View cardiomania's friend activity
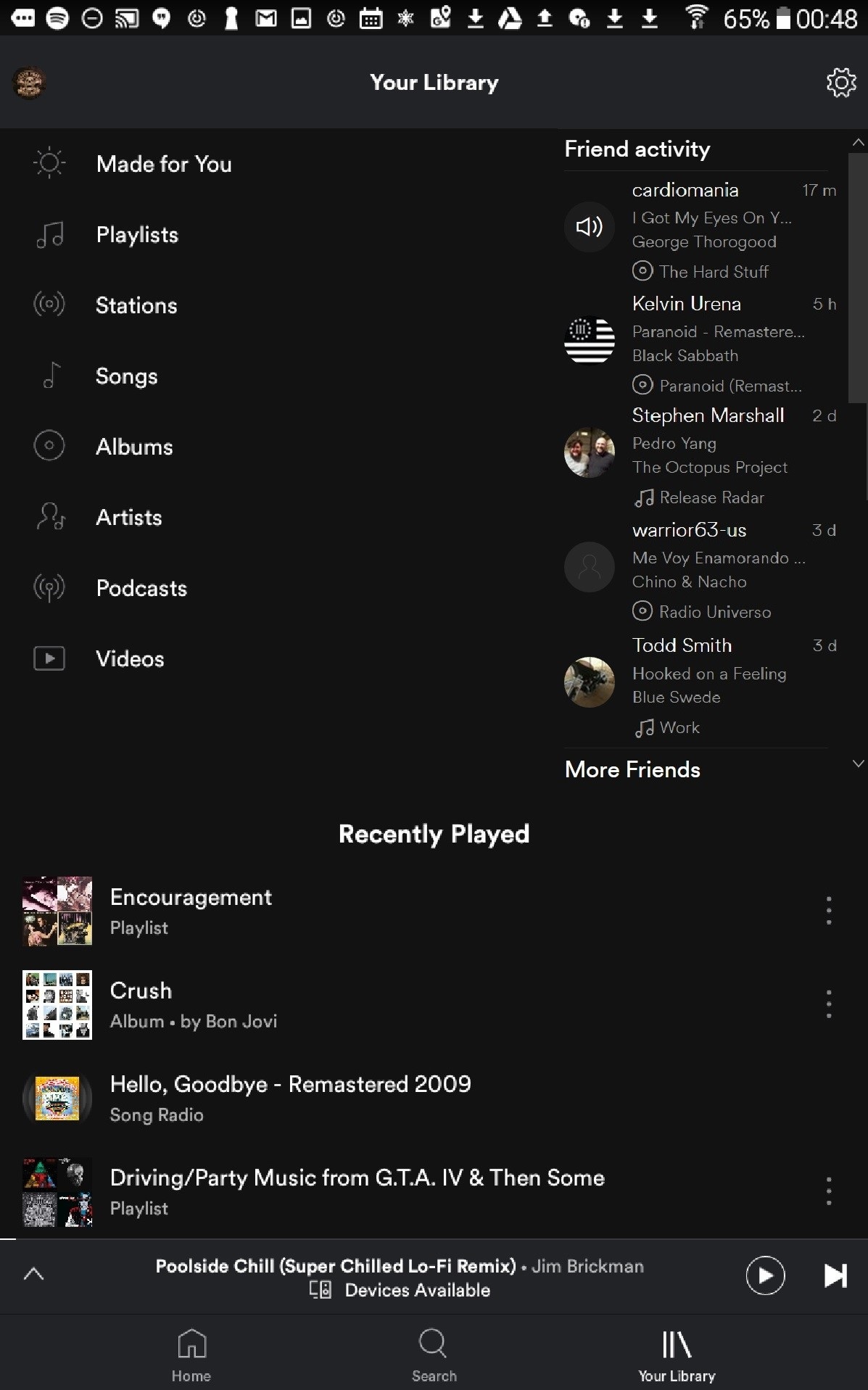868x1390 pixels. point(700,230)
